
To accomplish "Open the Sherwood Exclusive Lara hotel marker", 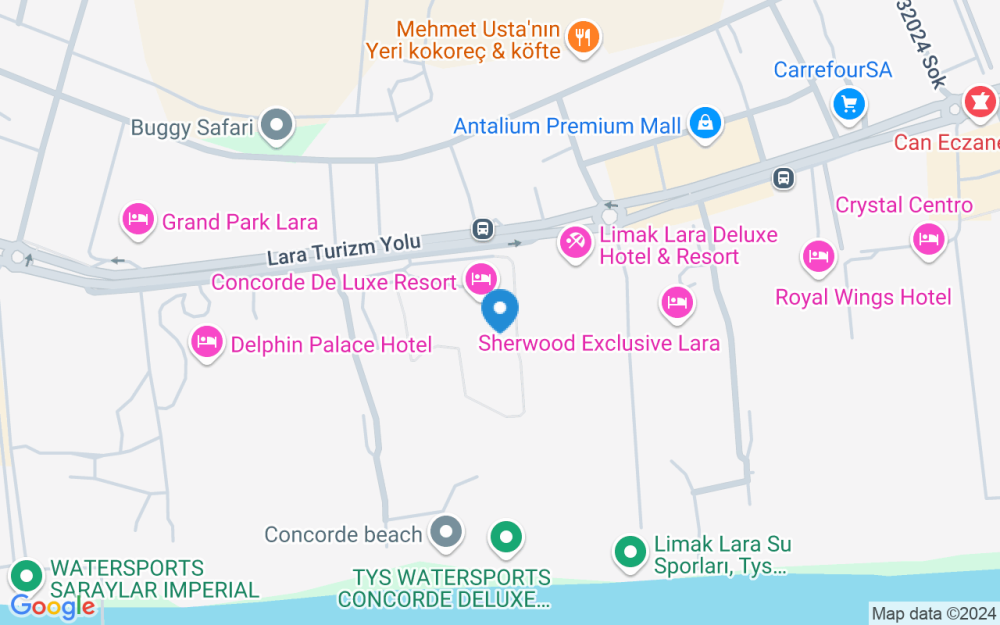I will 678,302.
